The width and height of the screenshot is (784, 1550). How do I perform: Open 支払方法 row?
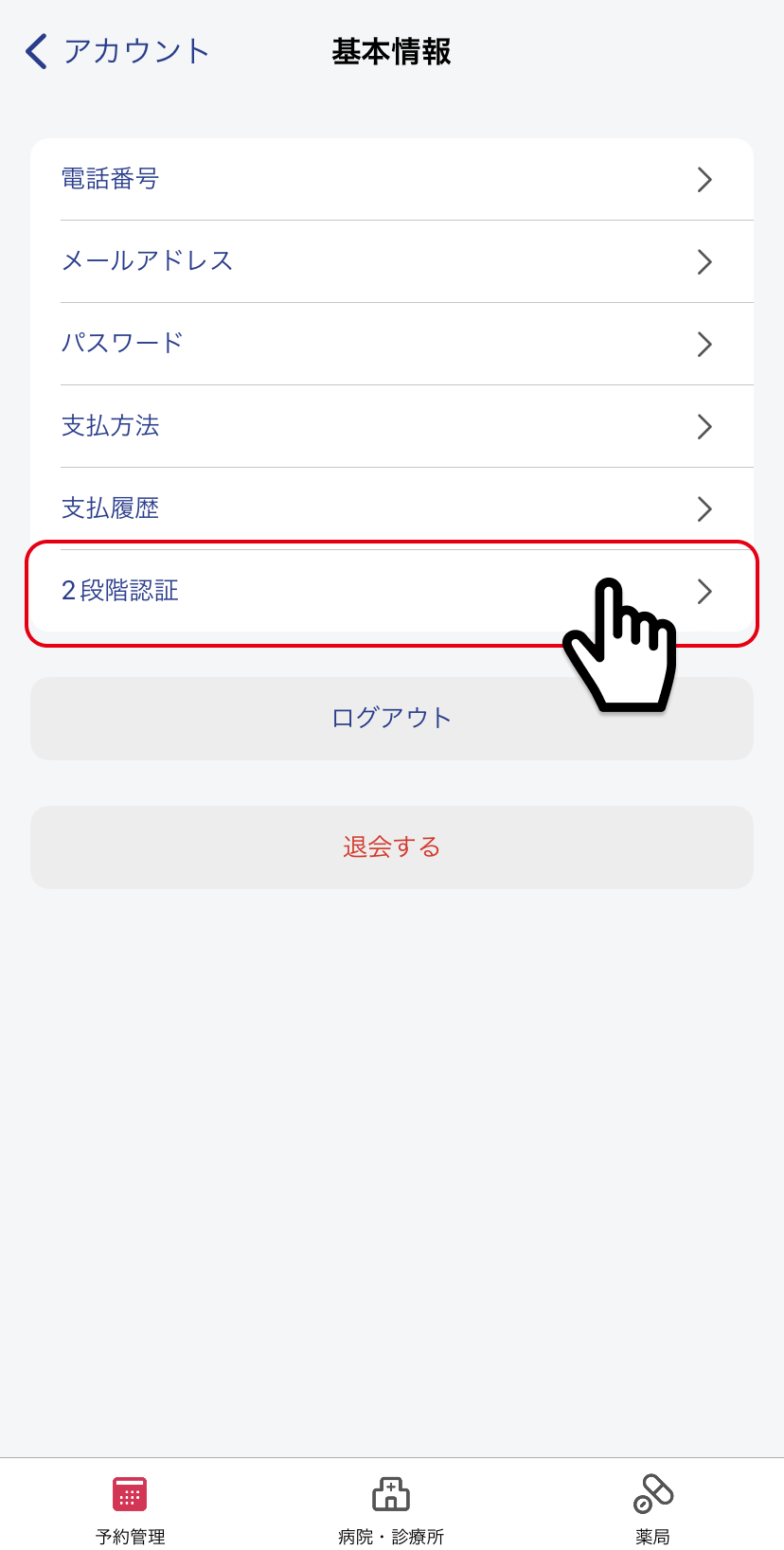392,426
